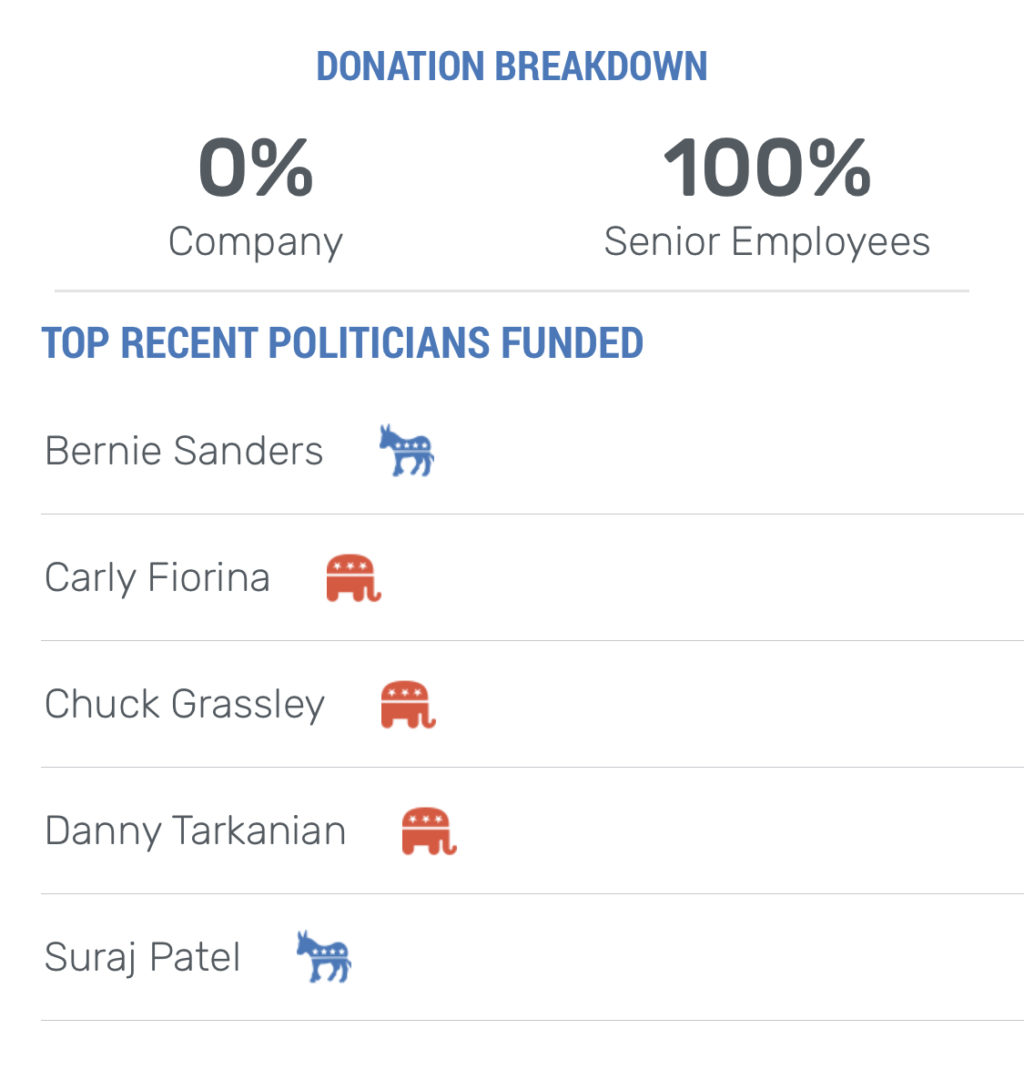The width and height of the screenshot is (1024, 1080).
Task: Click the Republican elephant icon beside Chuck Grassley
Action: (x=406, y=704)
